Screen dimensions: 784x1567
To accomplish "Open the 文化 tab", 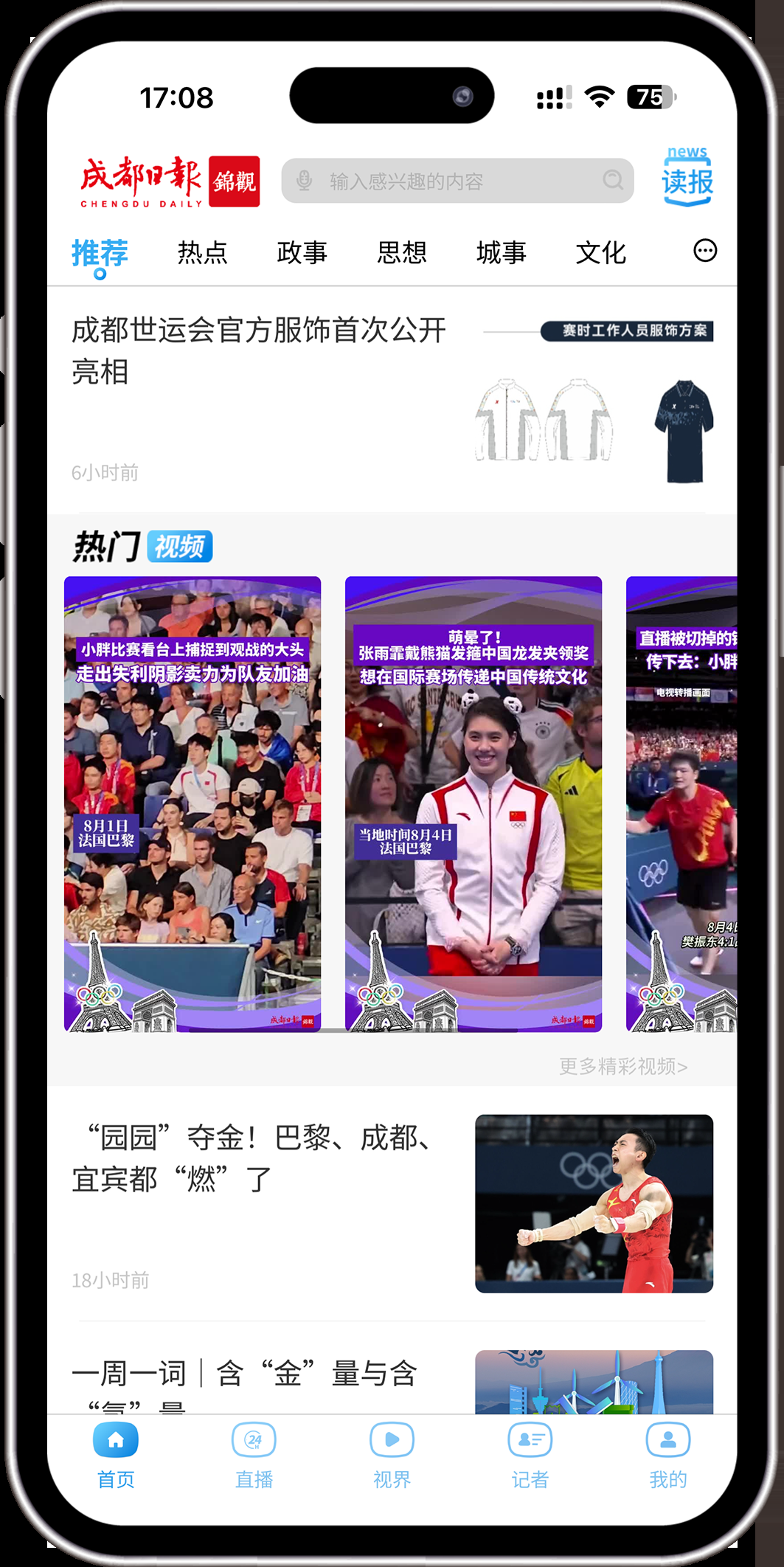I will [x=601, y=253].
